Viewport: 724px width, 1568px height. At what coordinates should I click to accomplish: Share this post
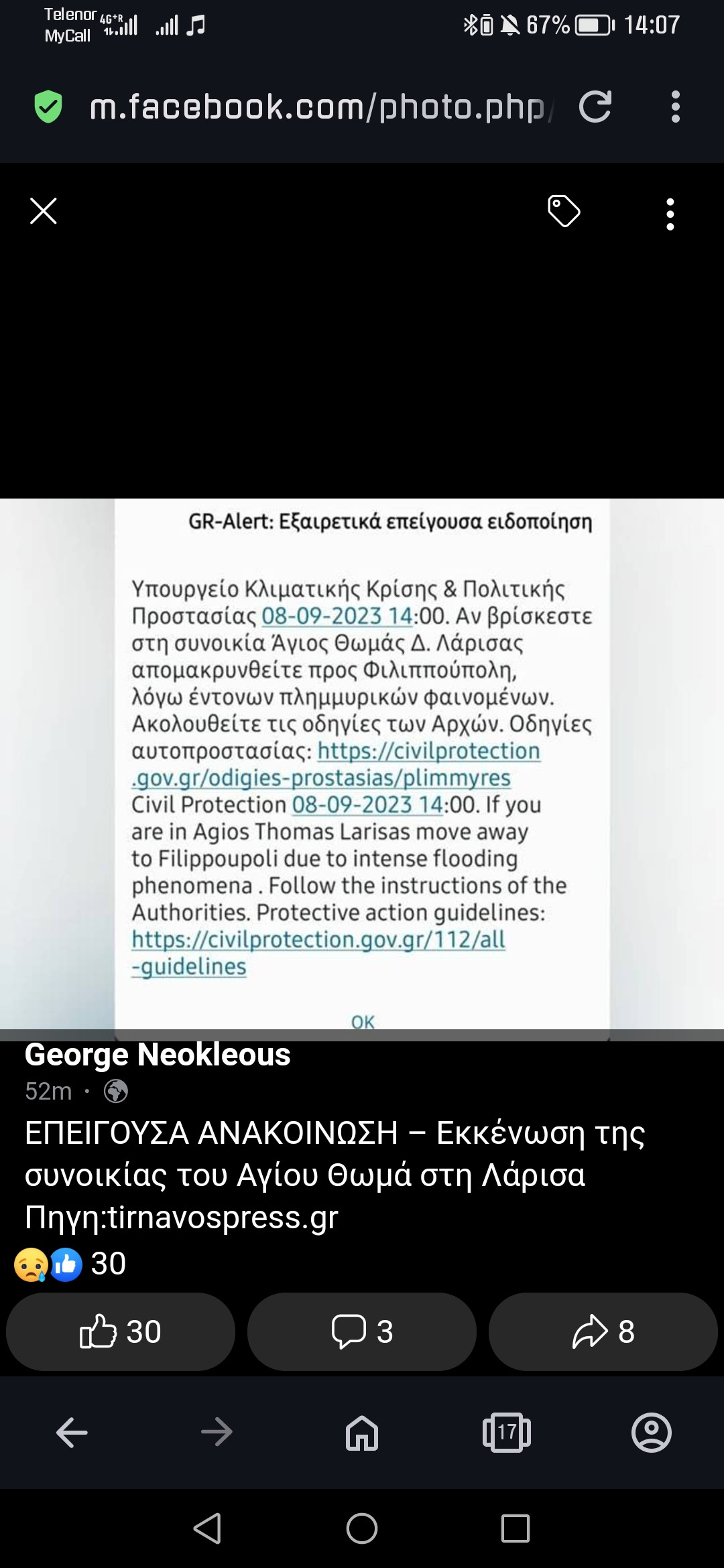(603, 1331)
